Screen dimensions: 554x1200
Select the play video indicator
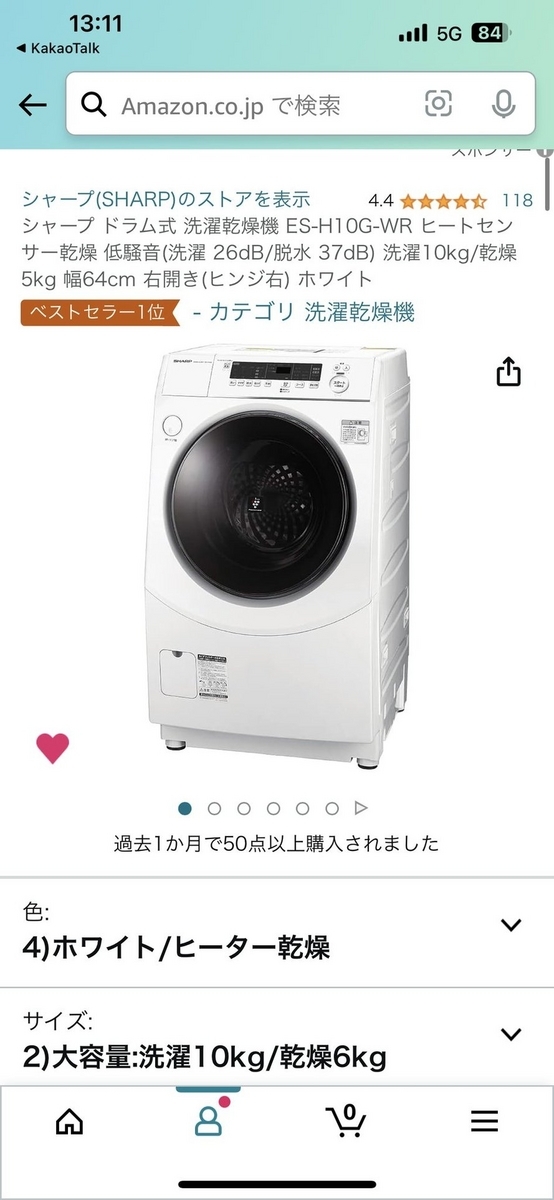pos(362,808)
